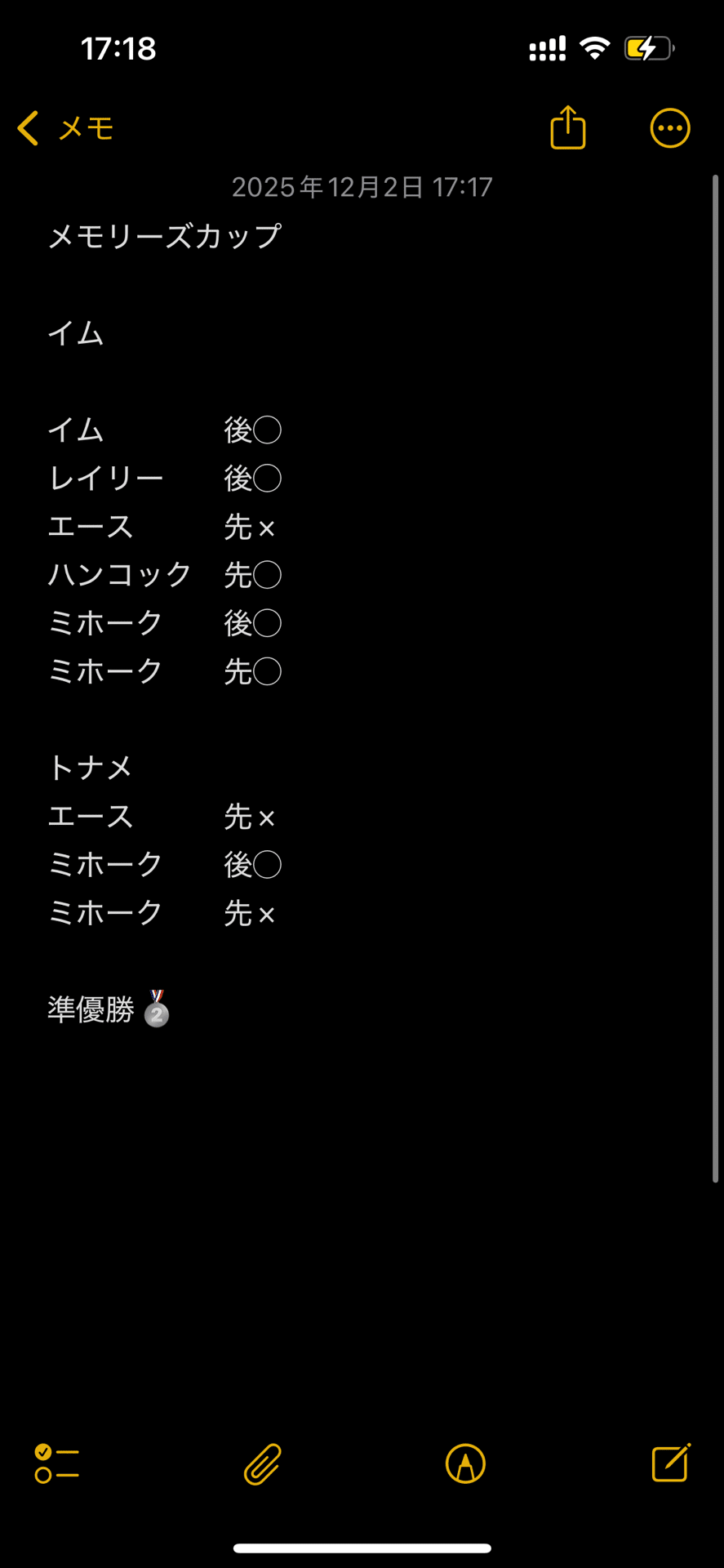Image resolution: width=724 pixels, height=1568 pixels.
Task: Tap the battery charging indicator
Action: click(x=647, y=48)
